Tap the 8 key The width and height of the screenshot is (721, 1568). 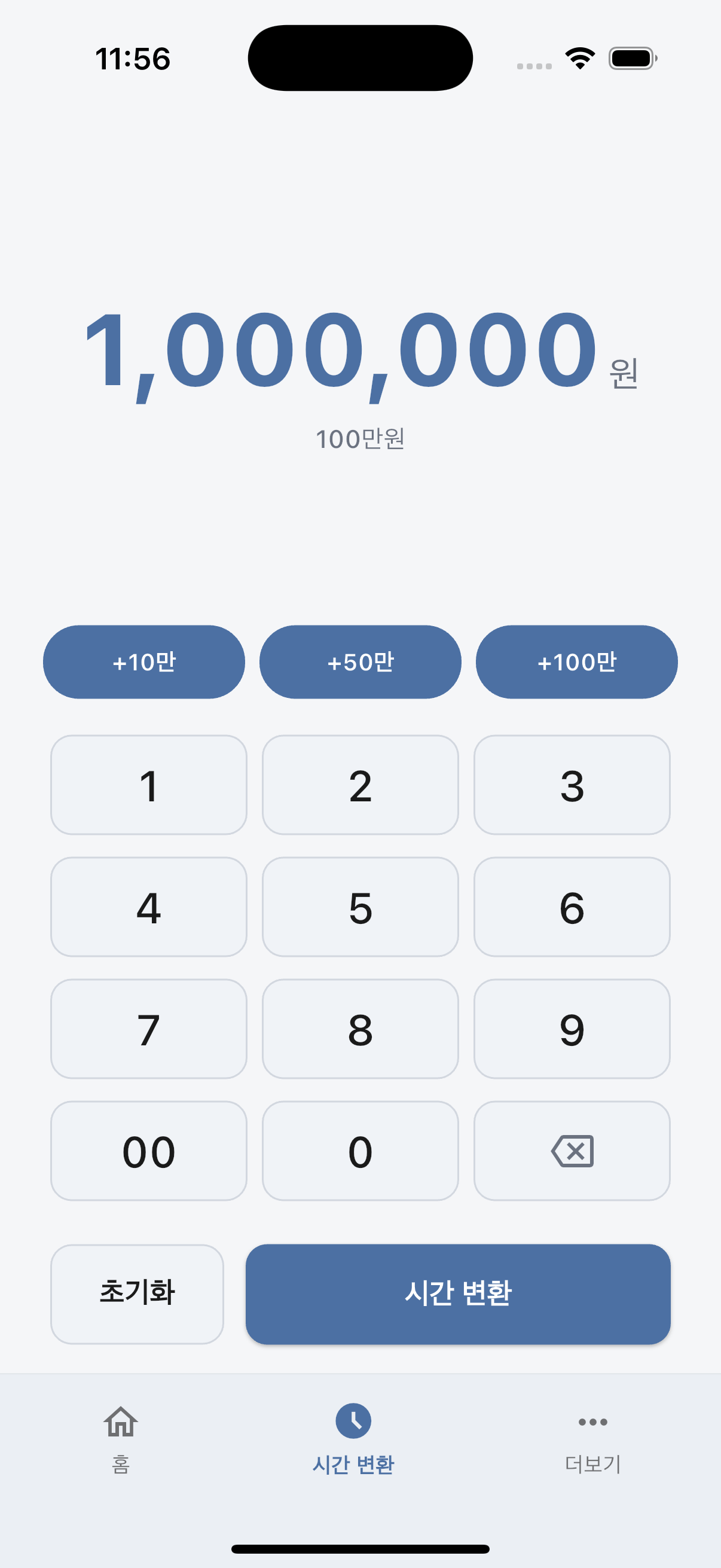point(360,1029)
